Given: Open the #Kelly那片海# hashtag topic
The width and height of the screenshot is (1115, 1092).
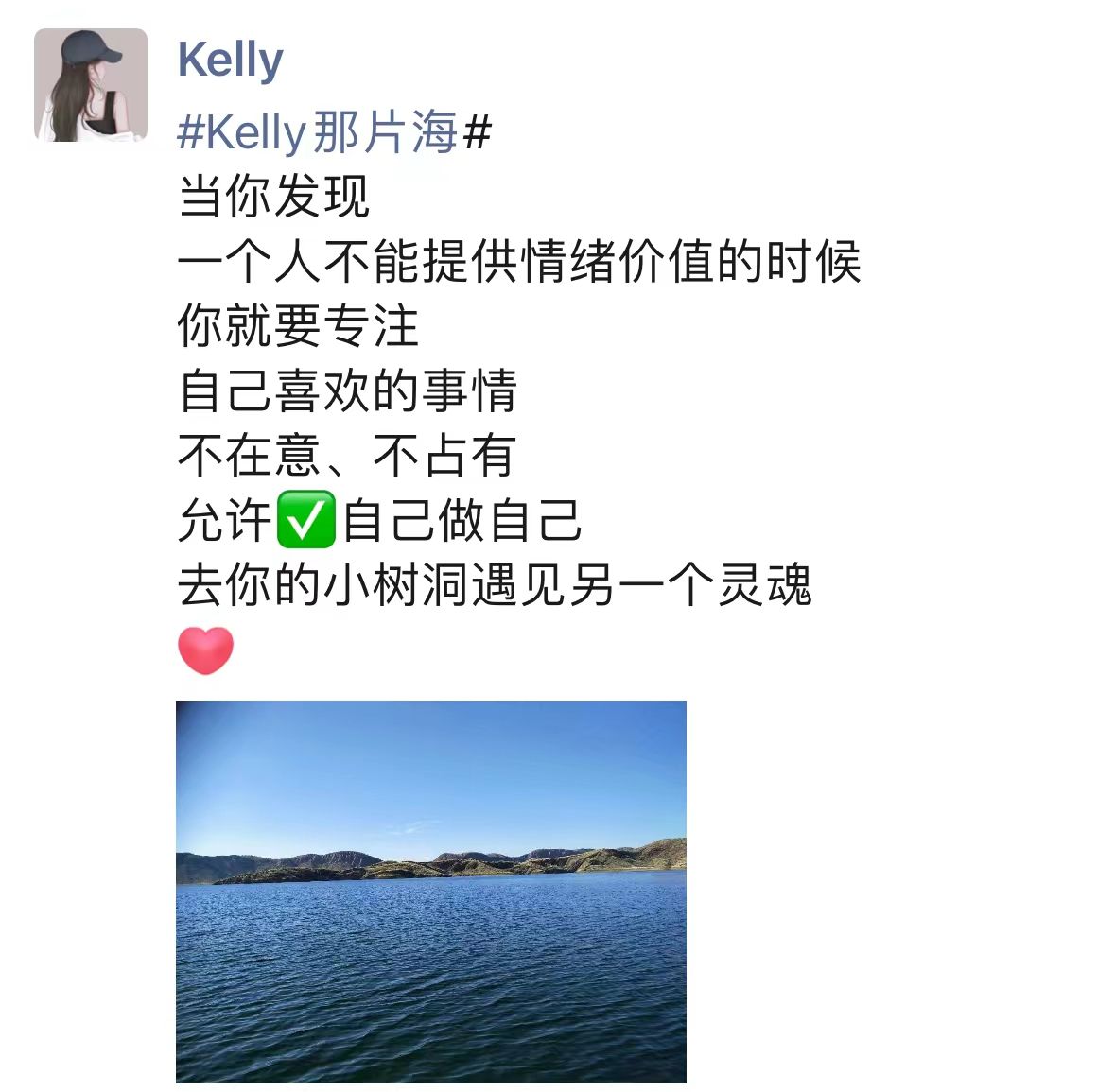Looking at the screenshot, I should coord(333,131).
